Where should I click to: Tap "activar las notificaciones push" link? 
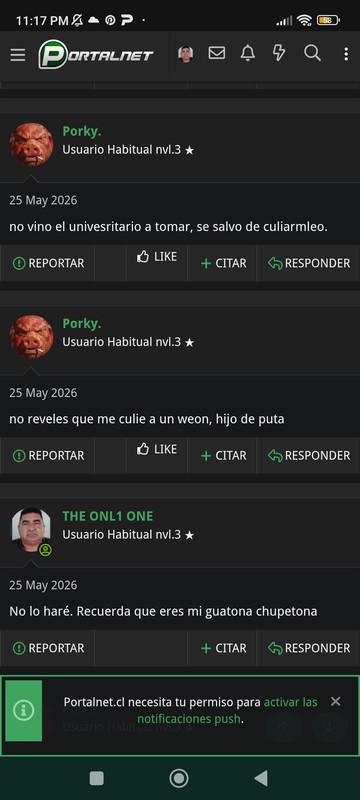[x=227, y=711]
